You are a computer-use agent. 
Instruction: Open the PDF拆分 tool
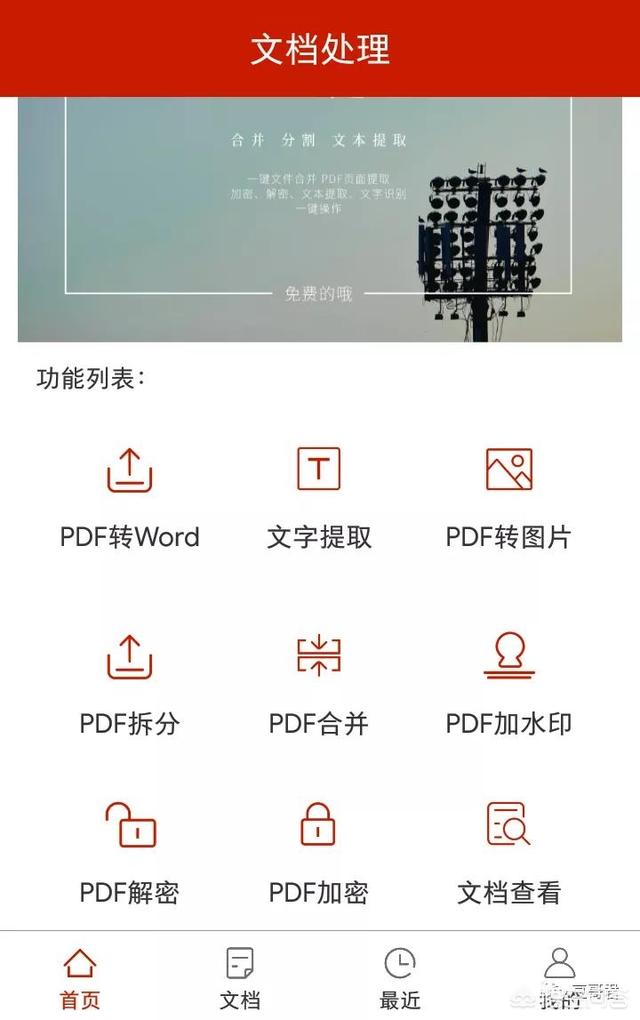click(x=130, y=684)
